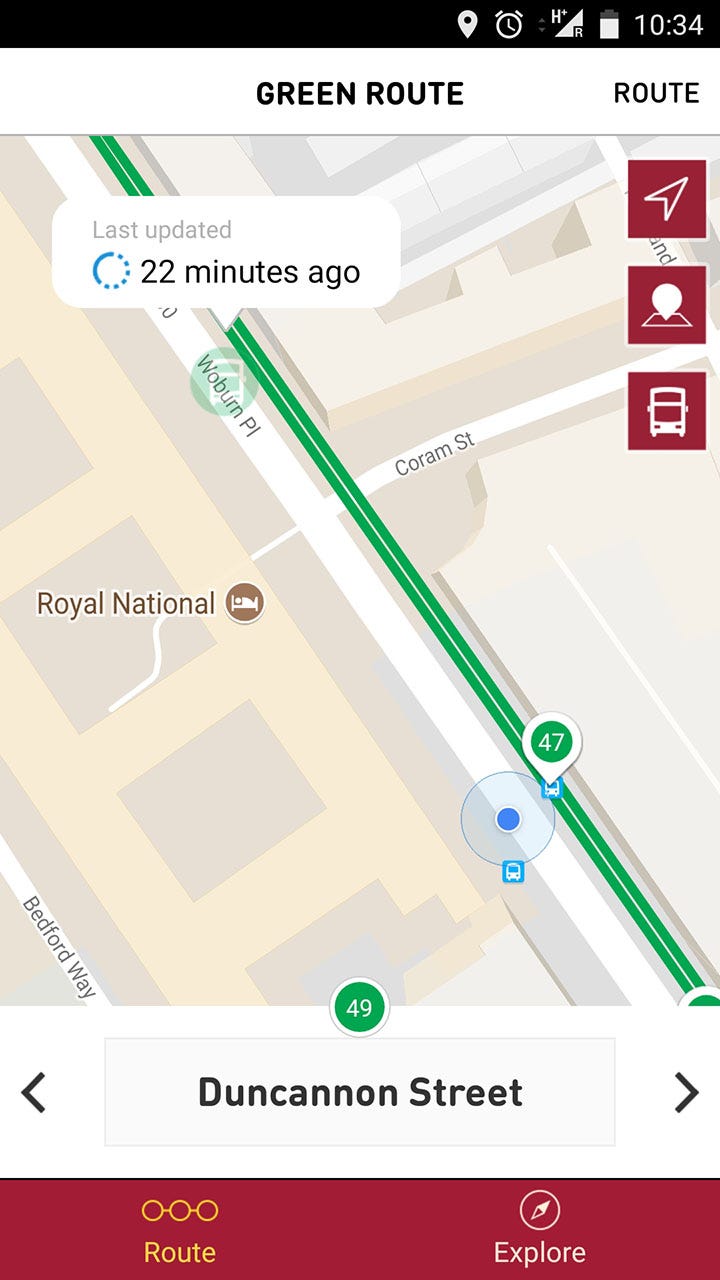Switch to the Explore tab
Viewport: 720px width, 1280px height.
540,1230
